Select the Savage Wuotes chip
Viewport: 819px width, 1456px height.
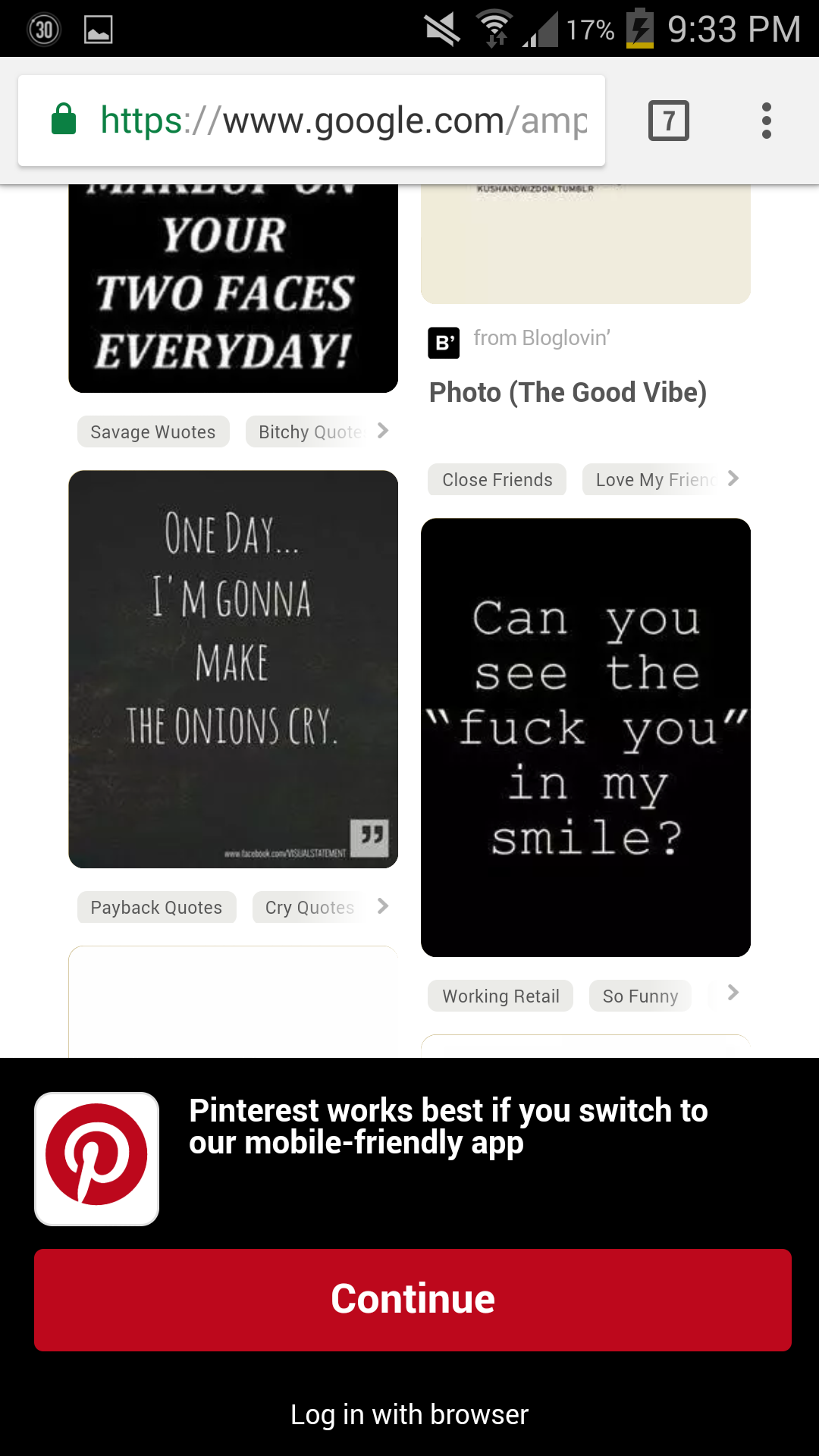153,431
